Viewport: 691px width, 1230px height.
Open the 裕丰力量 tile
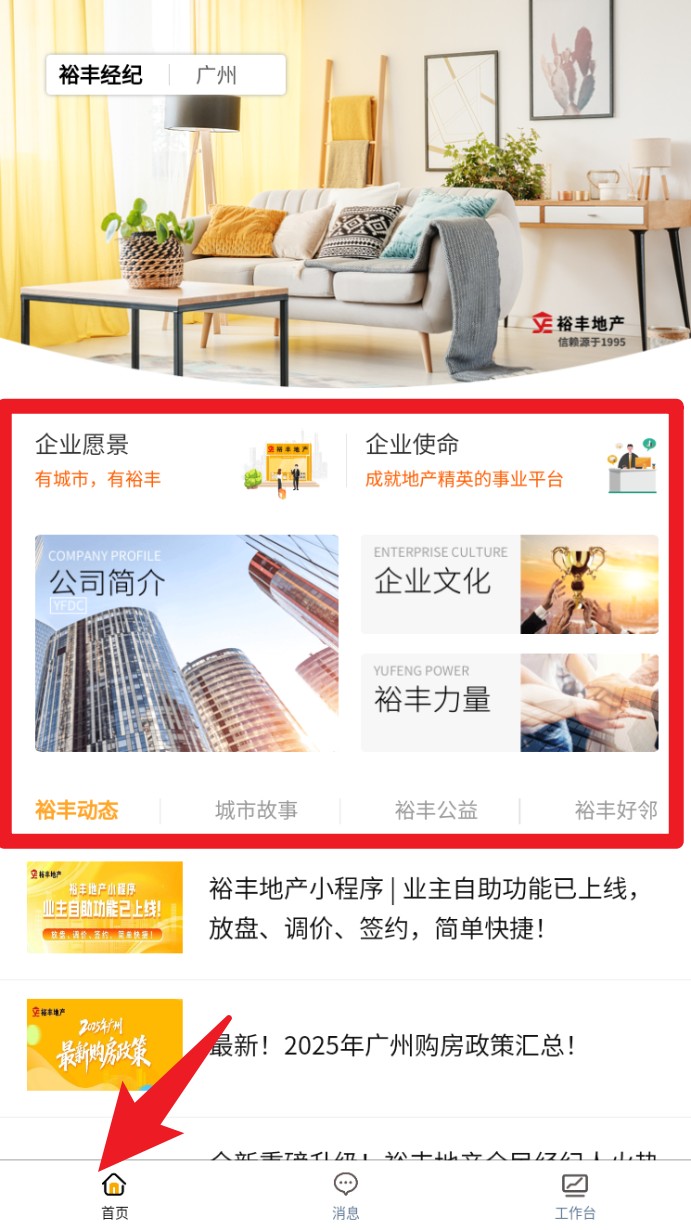tap(509, 702)
